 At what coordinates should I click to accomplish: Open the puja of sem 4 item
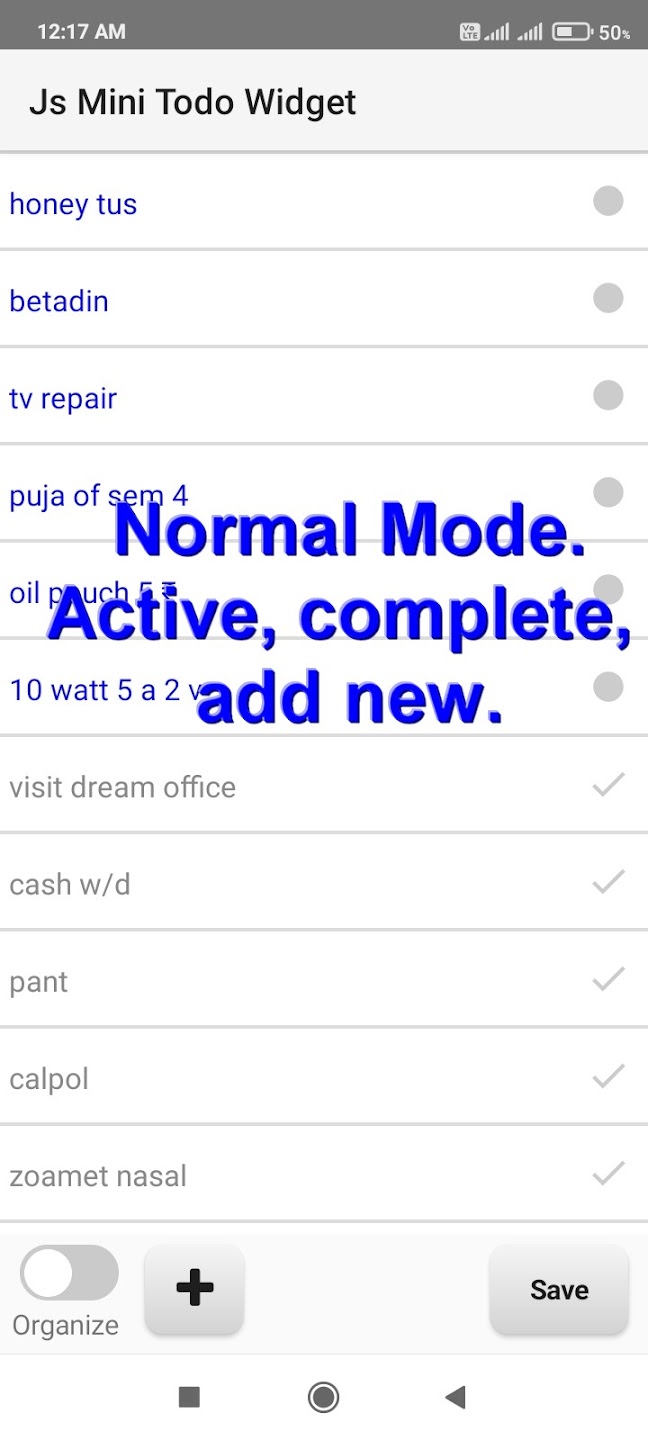pos(98,495)
